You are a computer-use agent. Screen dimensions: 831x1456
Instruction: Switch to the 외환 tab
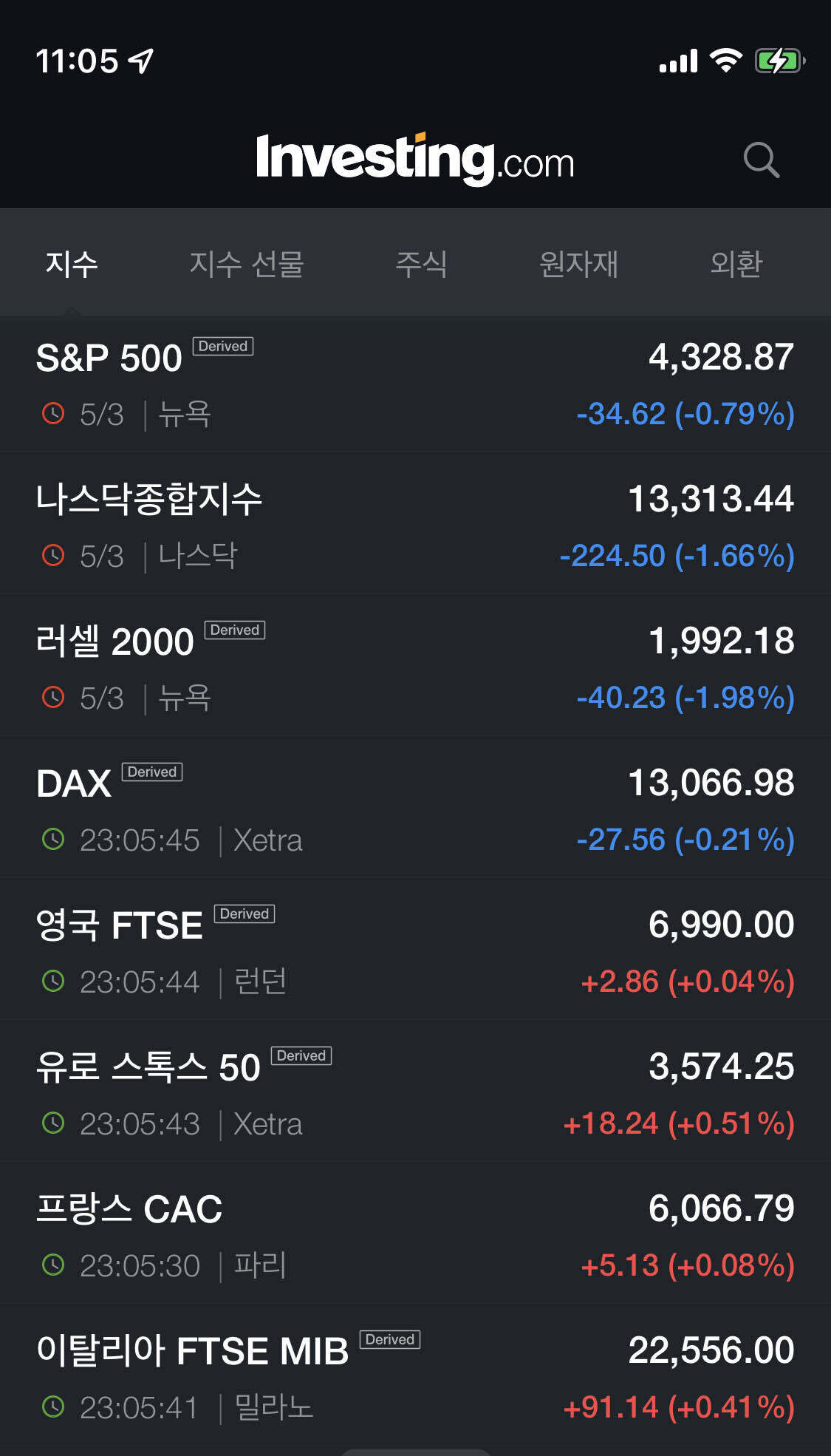[x=736, y=264]
